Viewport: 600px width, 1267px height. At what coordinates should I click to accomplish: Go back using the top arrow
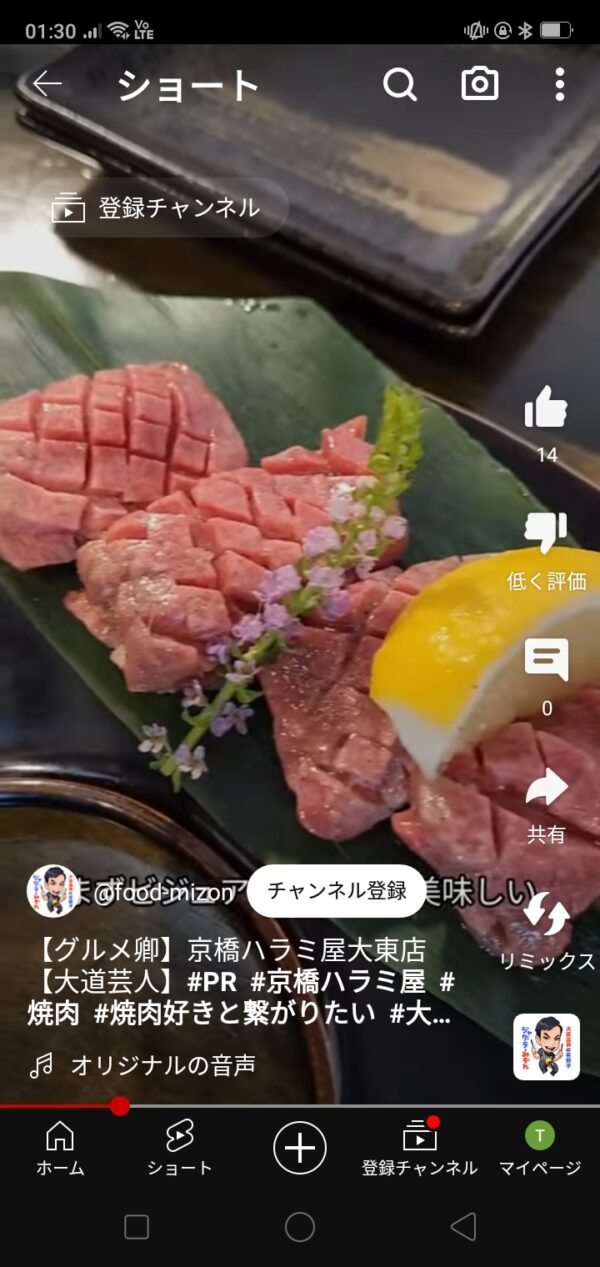47,85
